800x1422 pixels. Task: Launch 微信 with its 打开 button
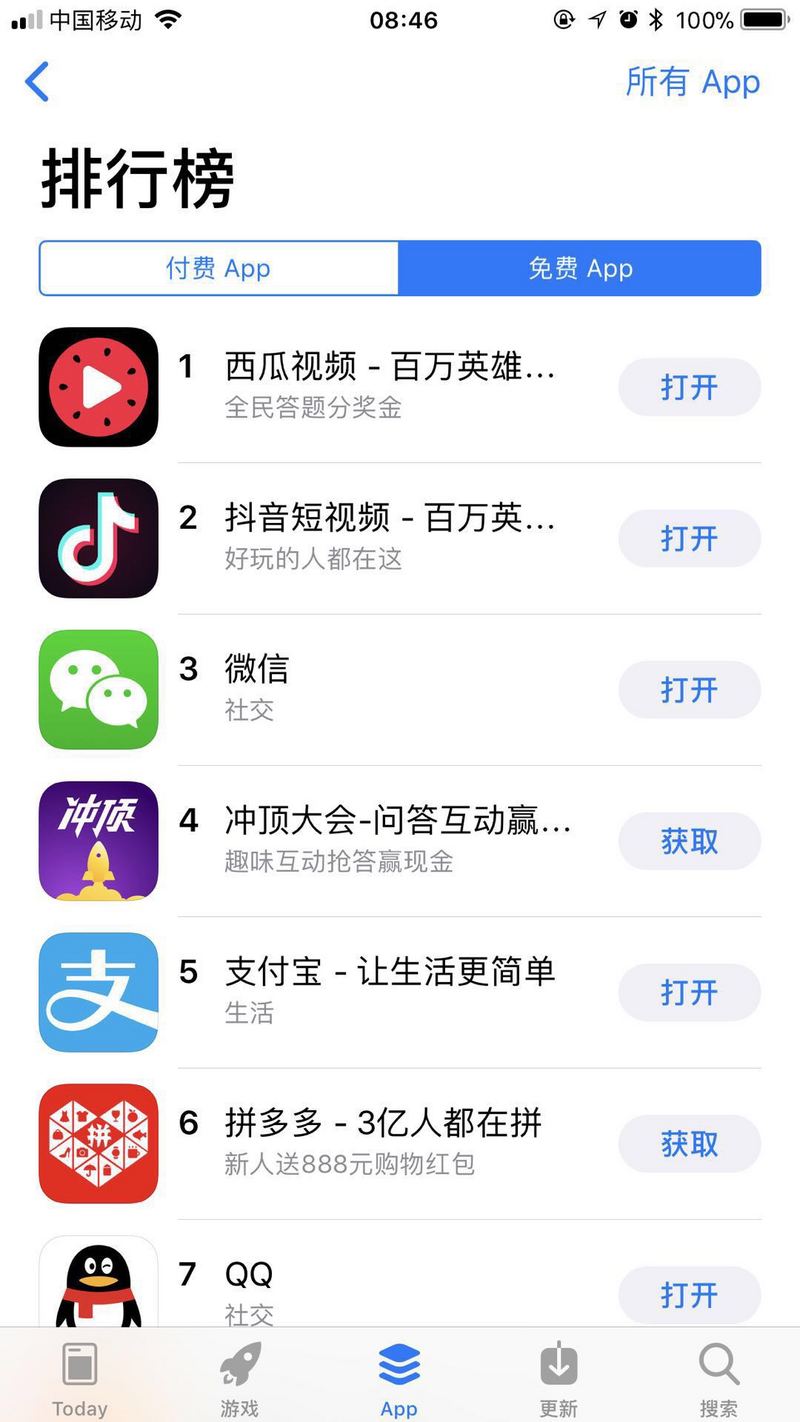pos(689,689)
